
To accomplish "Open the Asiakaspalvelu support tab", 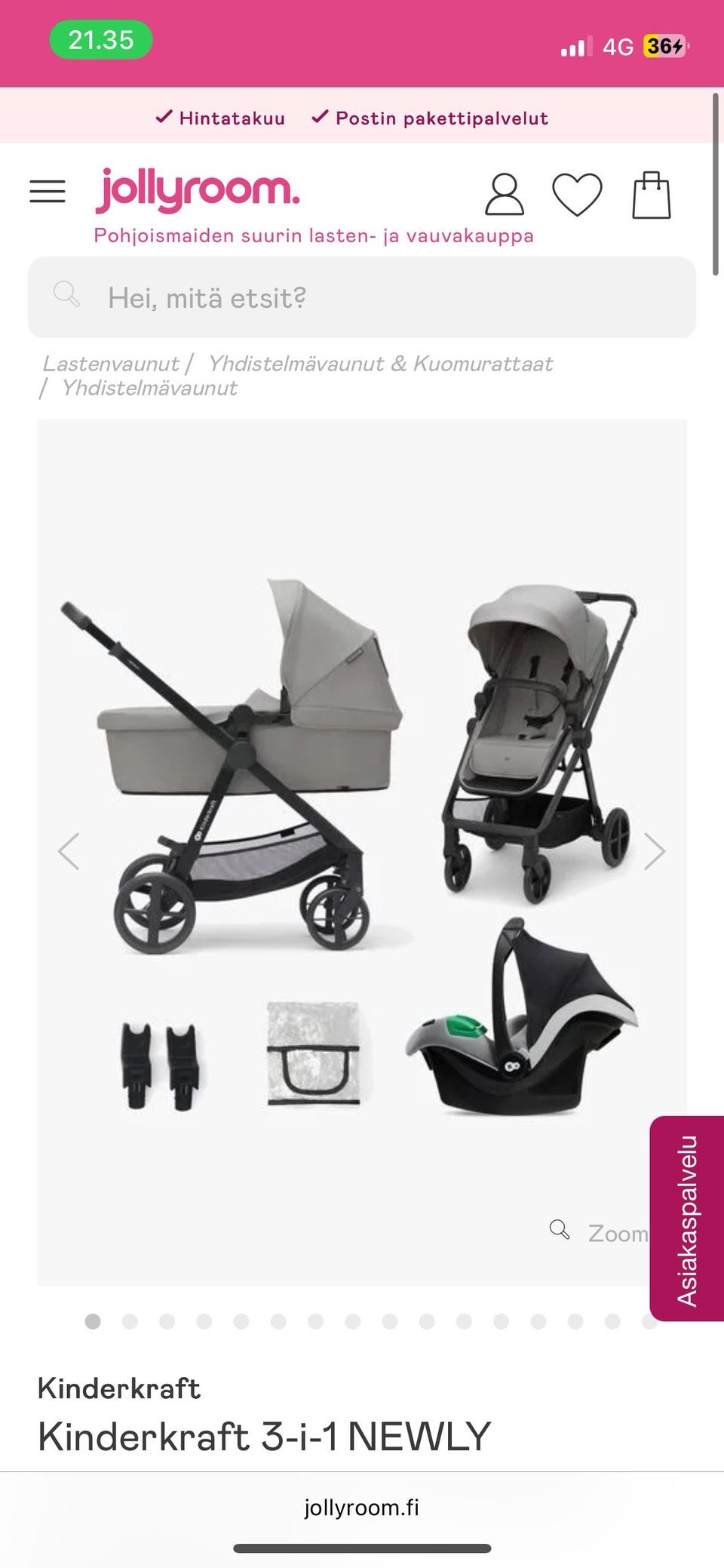I will (x=686, y=1219).
